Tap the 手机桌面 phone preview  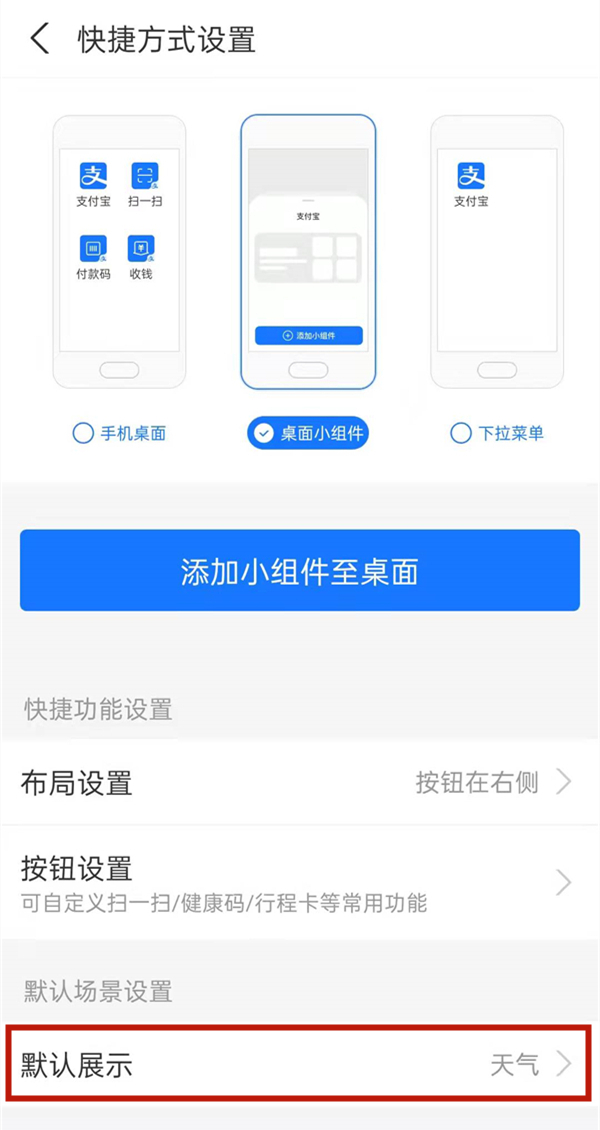119,252
